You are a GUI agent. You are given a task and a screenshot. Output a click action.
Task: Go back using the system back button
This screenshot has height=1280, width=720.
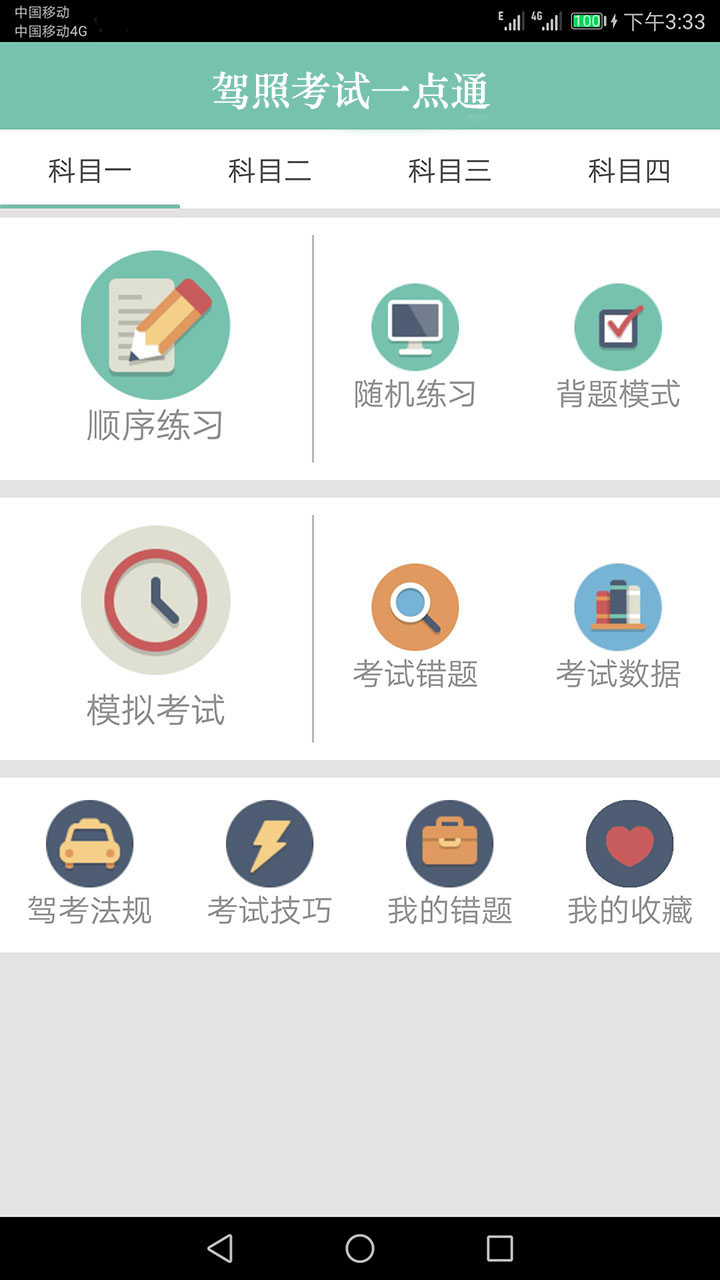220,1248
